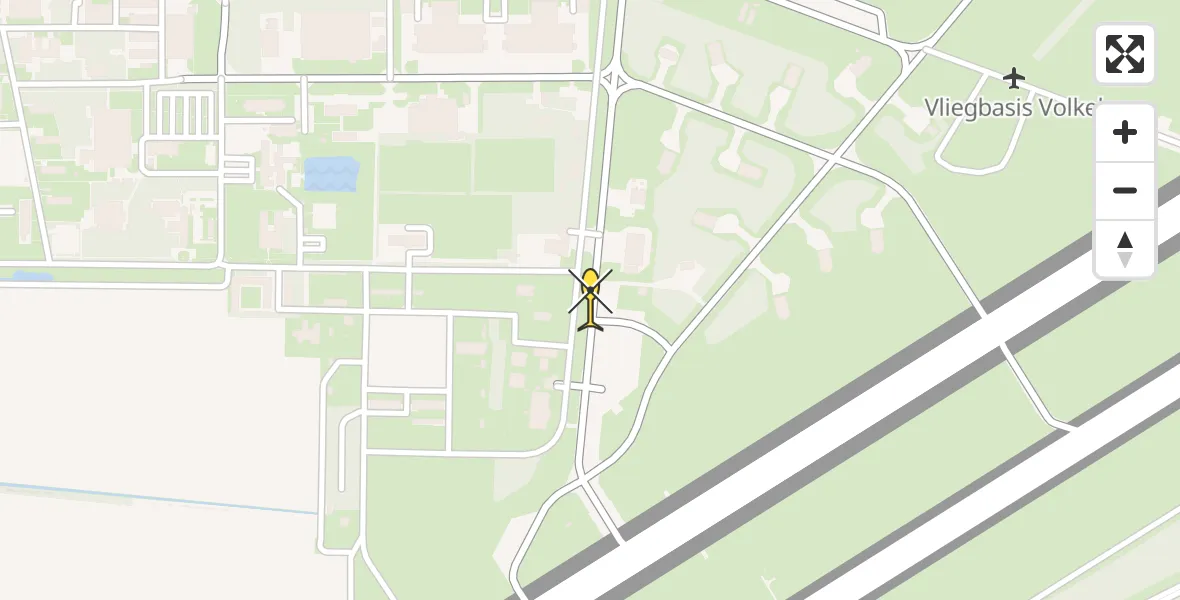
Task: Zoom in on the map
Action: point(1125,133)
